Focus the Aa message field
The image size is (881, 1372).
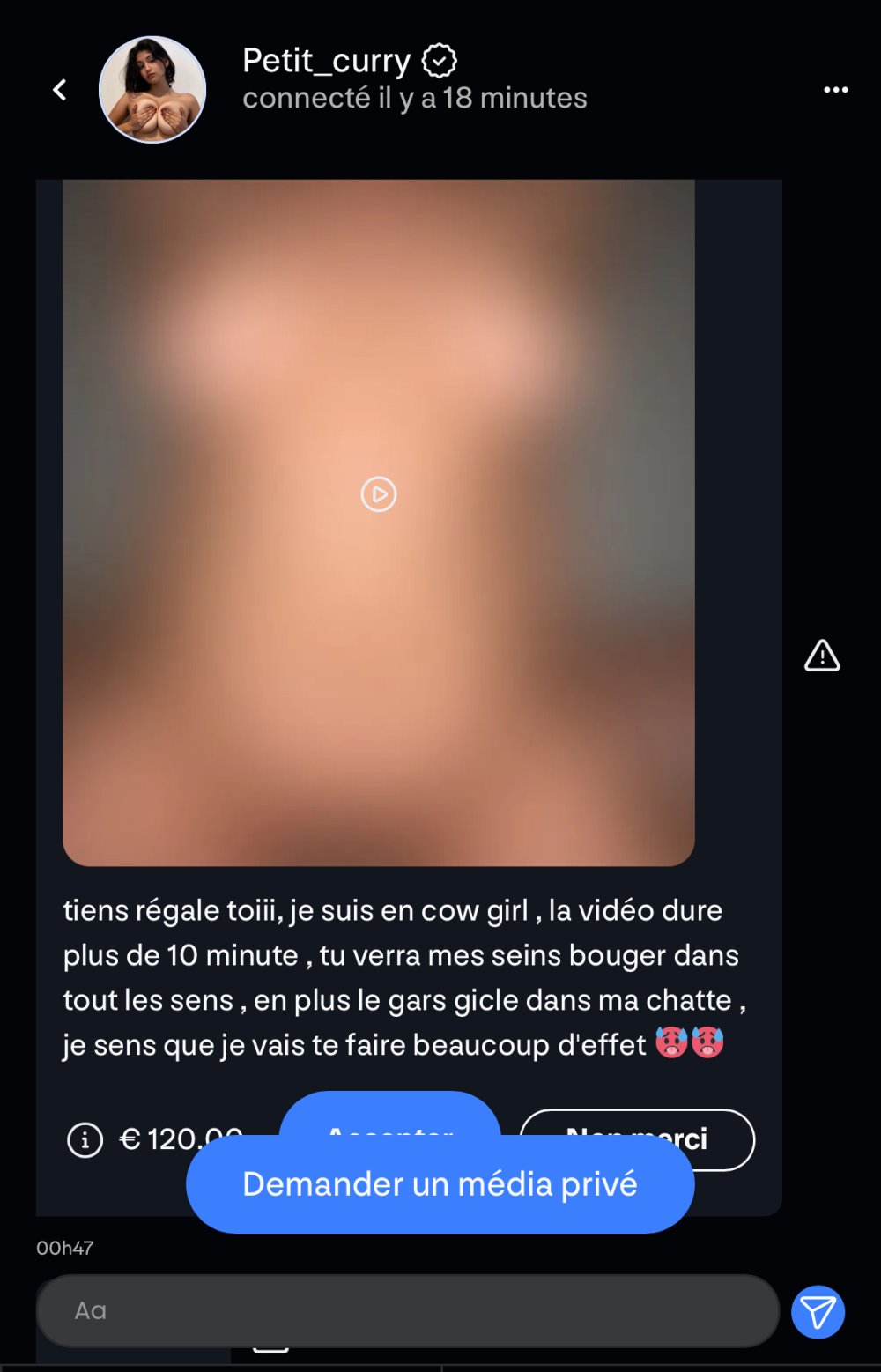(x=407, y=1310)
